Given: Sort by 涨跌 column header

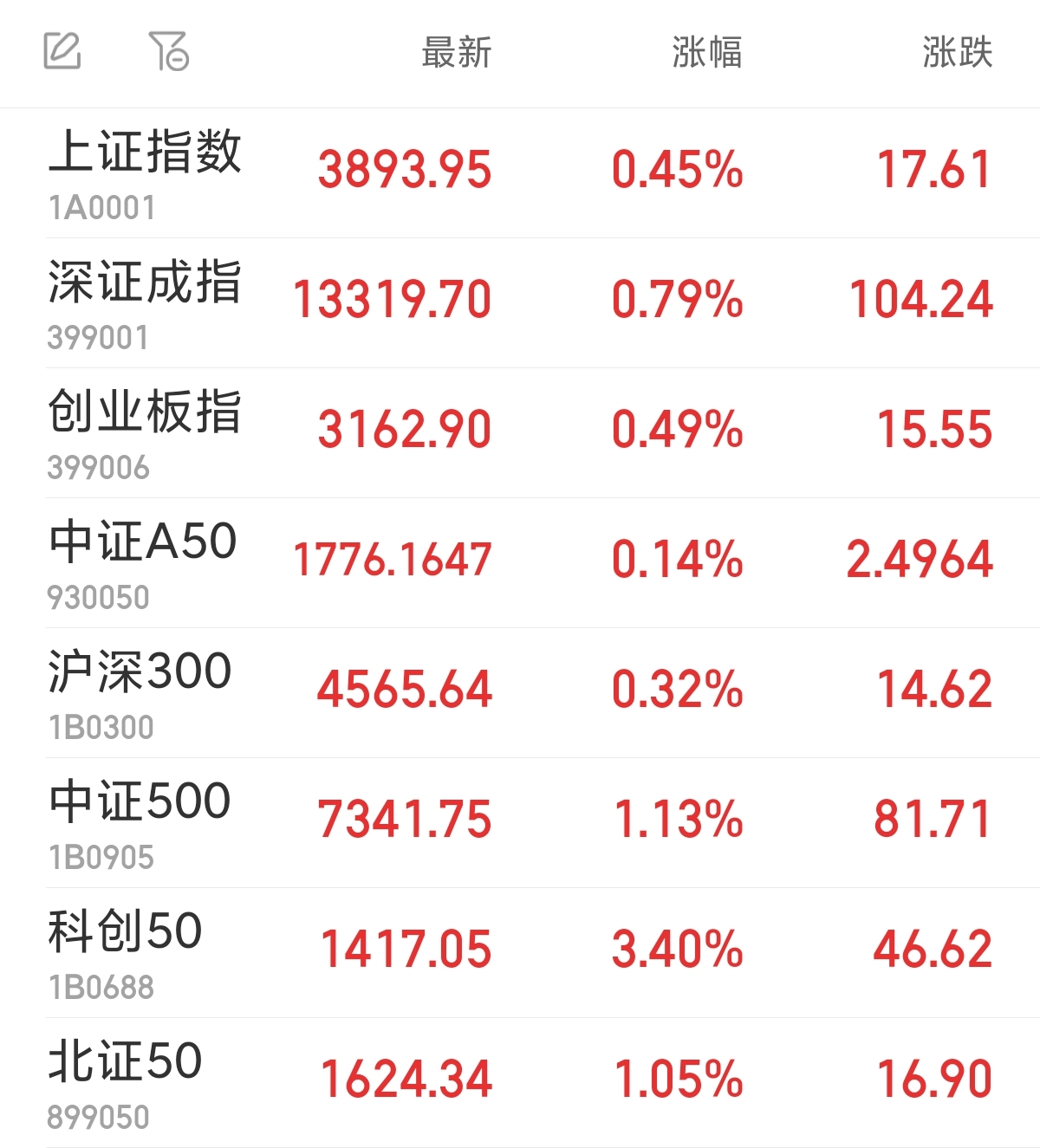Looking at the screenshot, I should pos(957,52).
